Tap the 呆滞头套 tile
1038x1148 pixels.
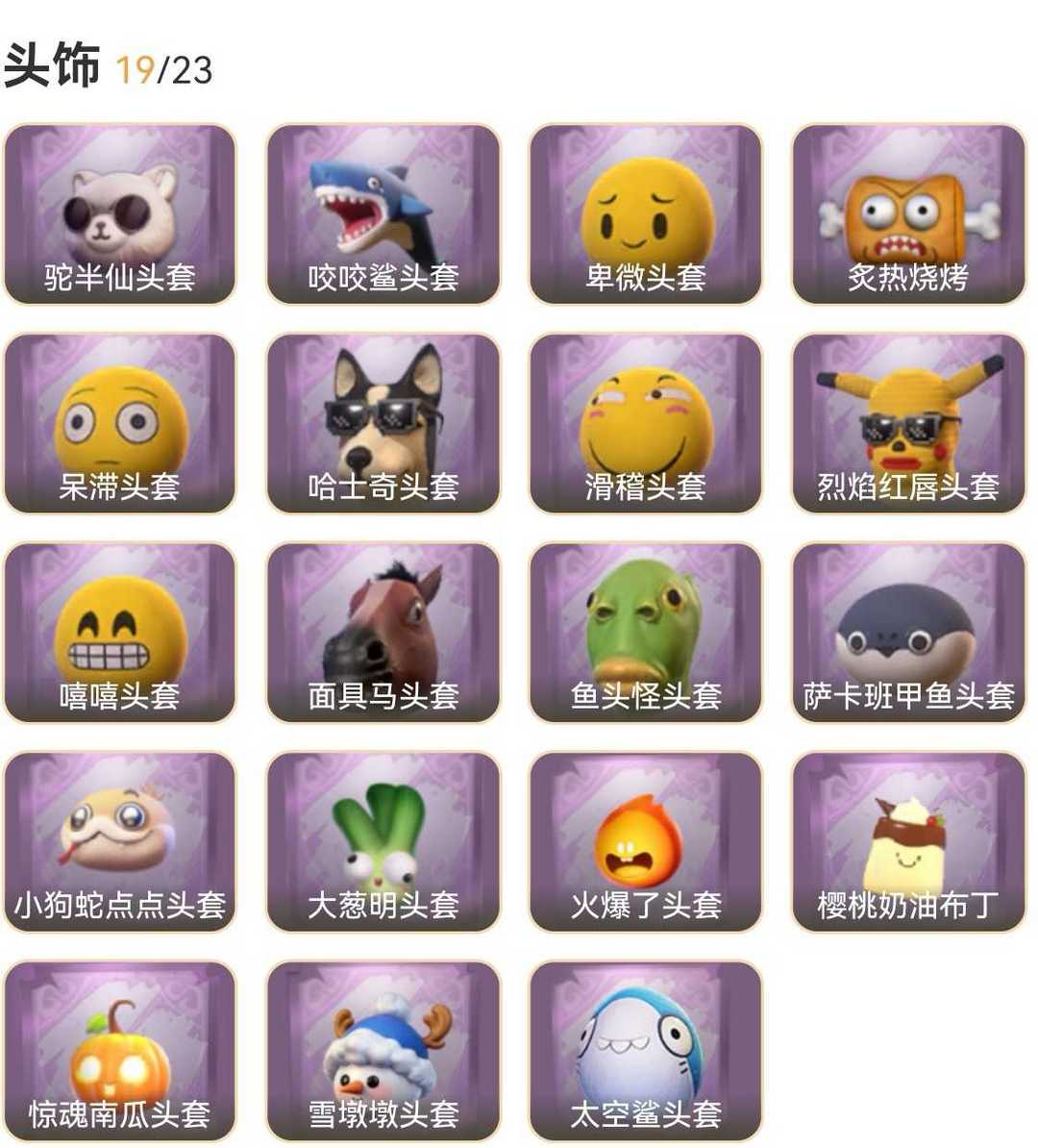coord(120,424)
